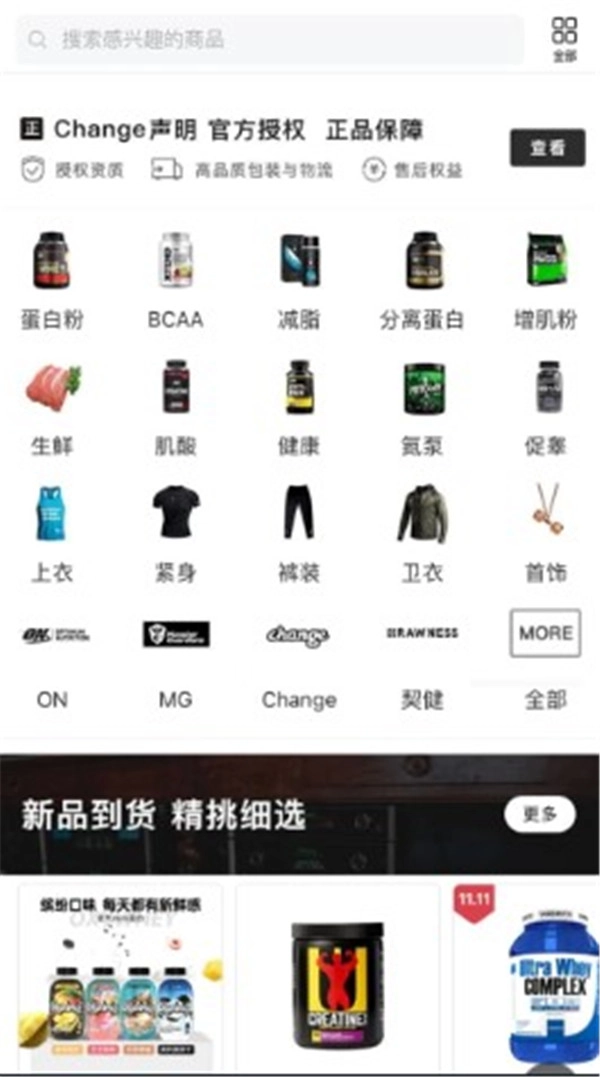600x1077 pixels.
Task: Open the 全部 all categories grid icon
Action: [564, 38]
